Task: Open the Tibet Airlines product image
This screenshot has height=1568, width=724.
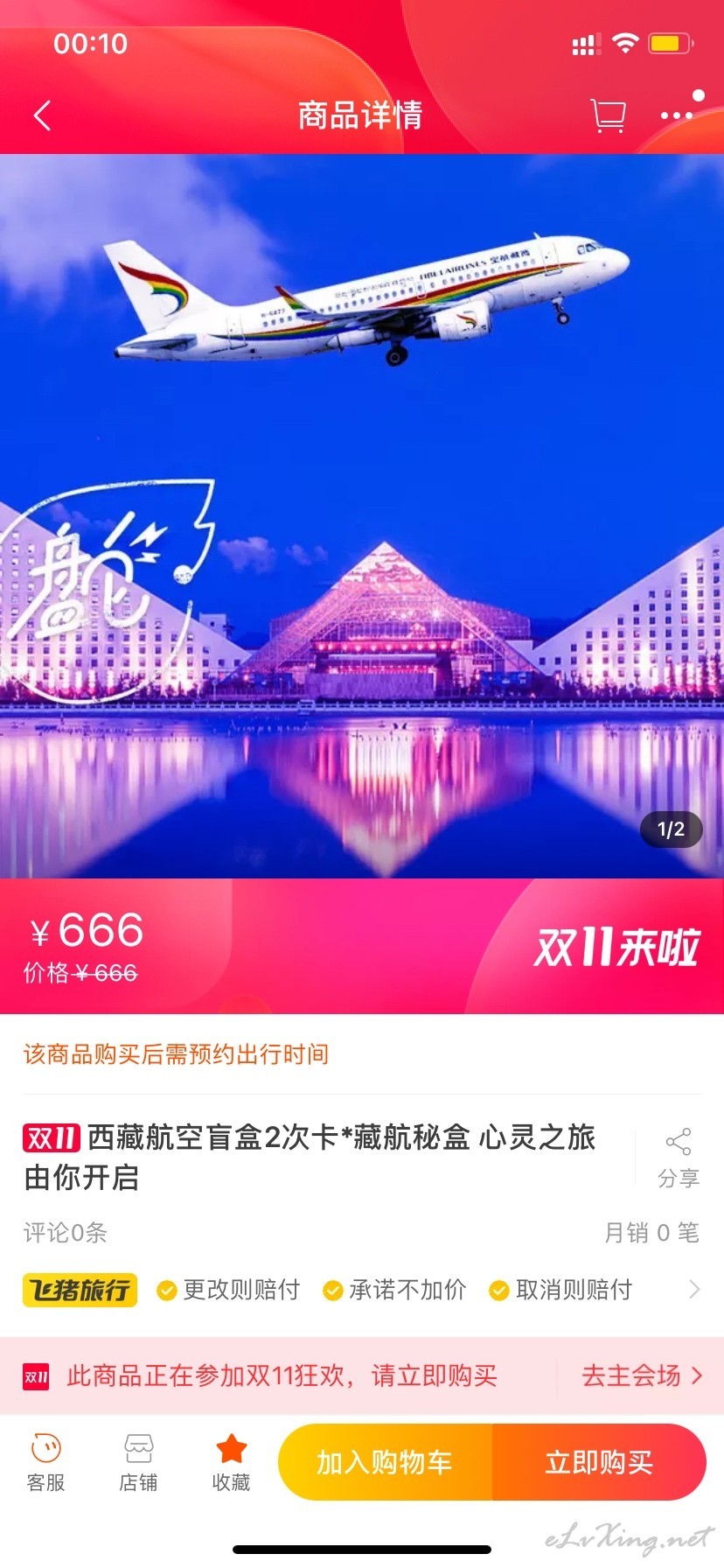Action: coord(362,516)
